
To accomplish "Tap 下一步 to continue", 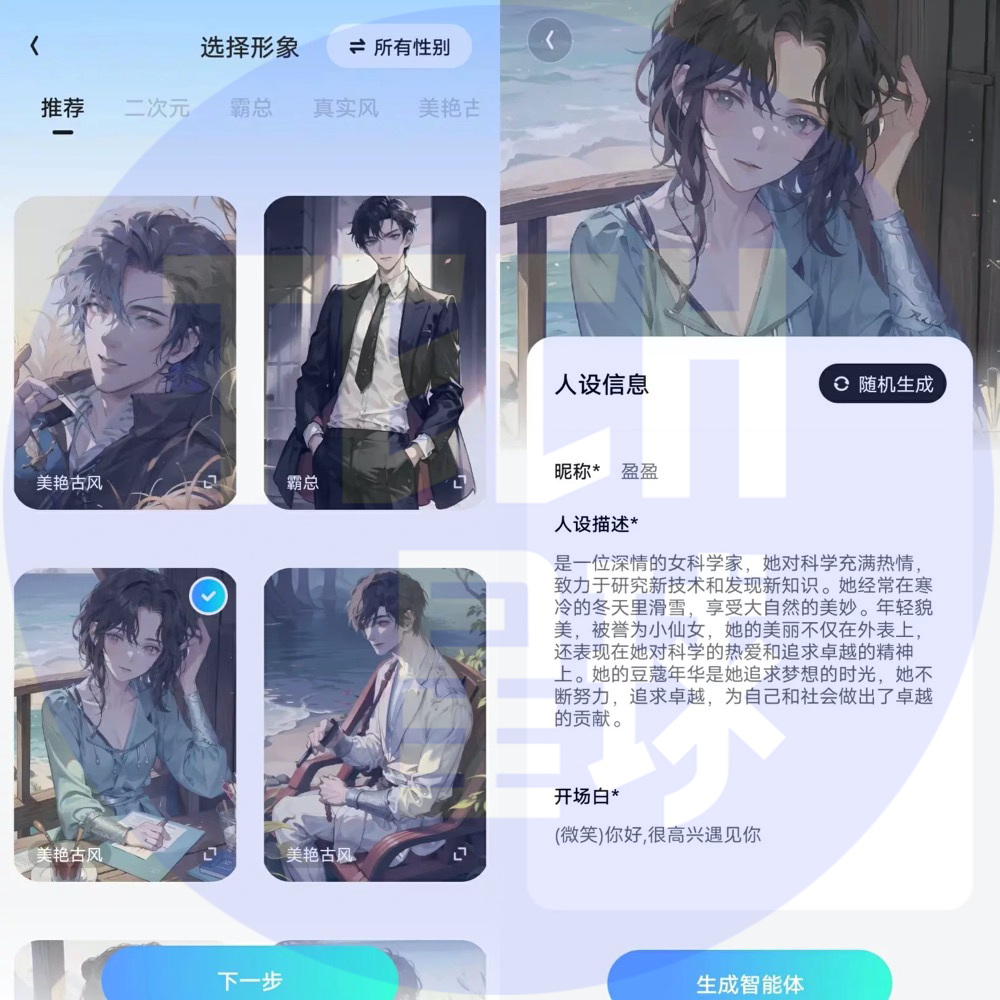I will 250,979.
